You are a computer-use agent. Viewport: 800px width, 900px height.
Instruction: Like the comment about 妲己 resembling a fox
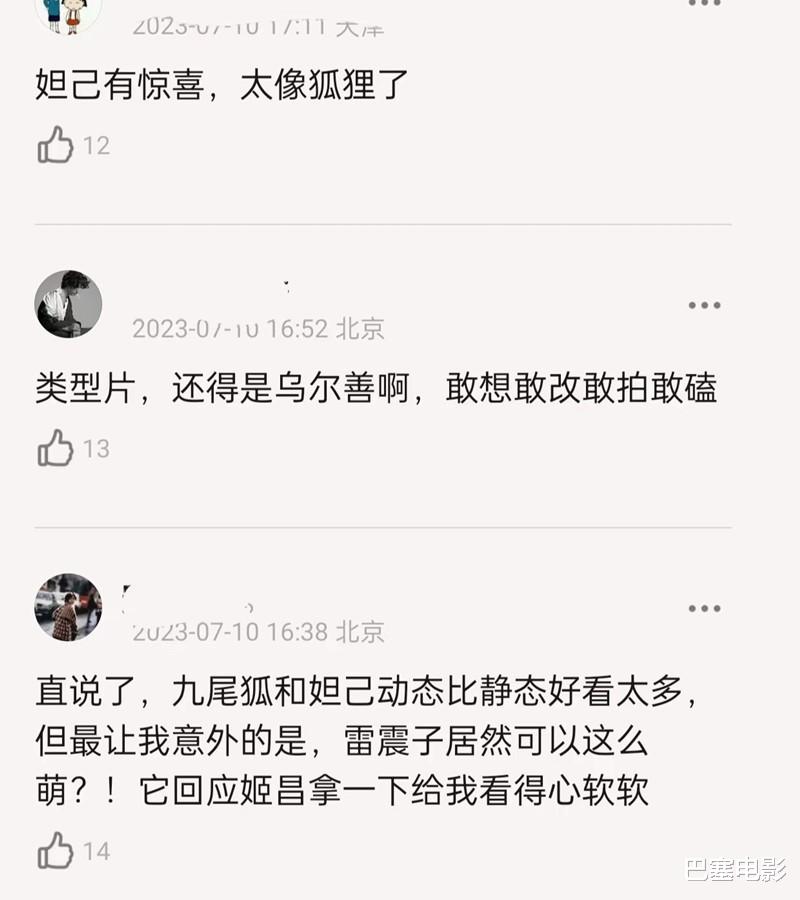pyautogui.click(x=55, y=145)
